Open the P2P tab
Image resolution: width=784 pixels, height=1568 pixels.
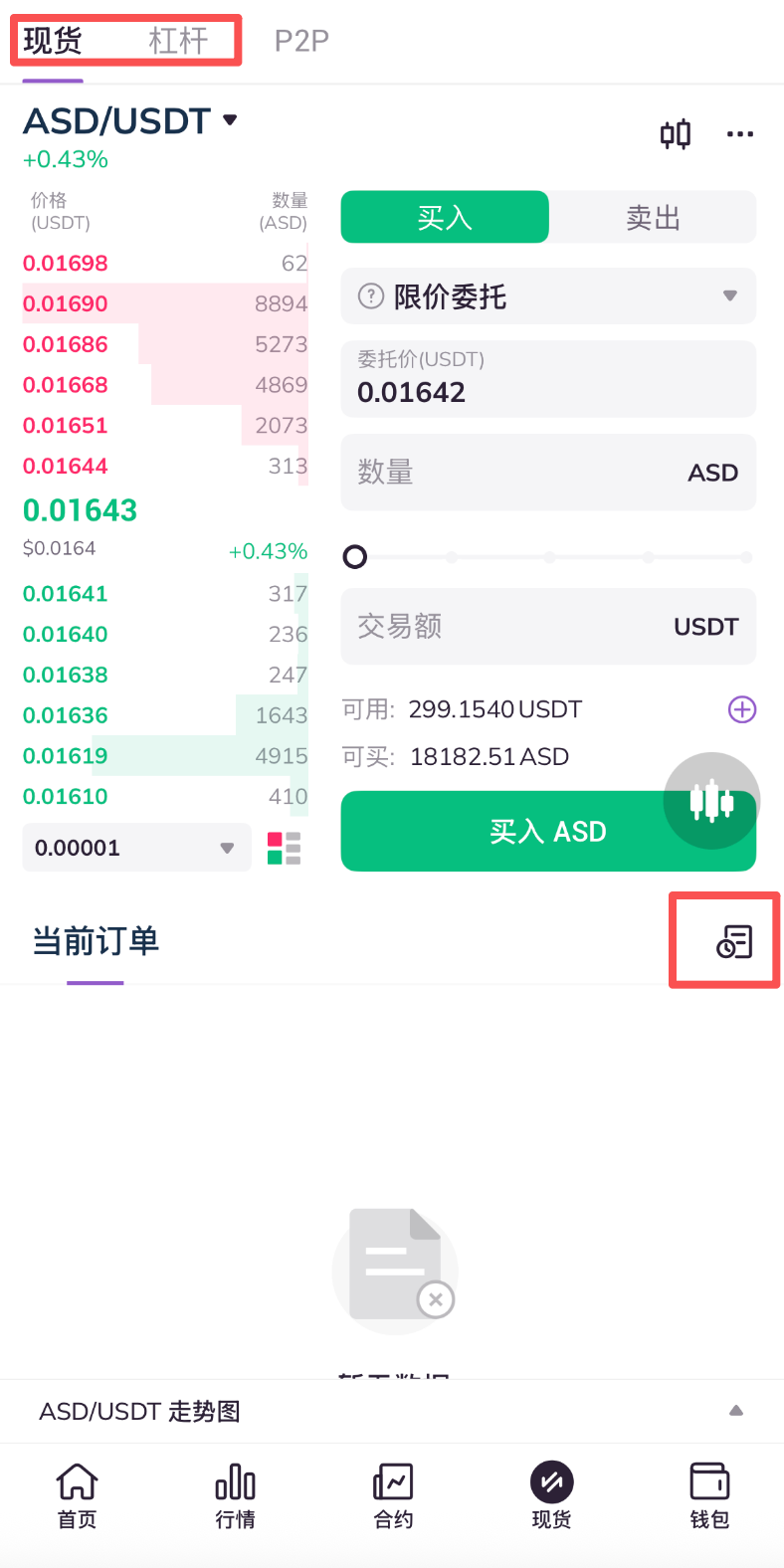coord(301,41)
